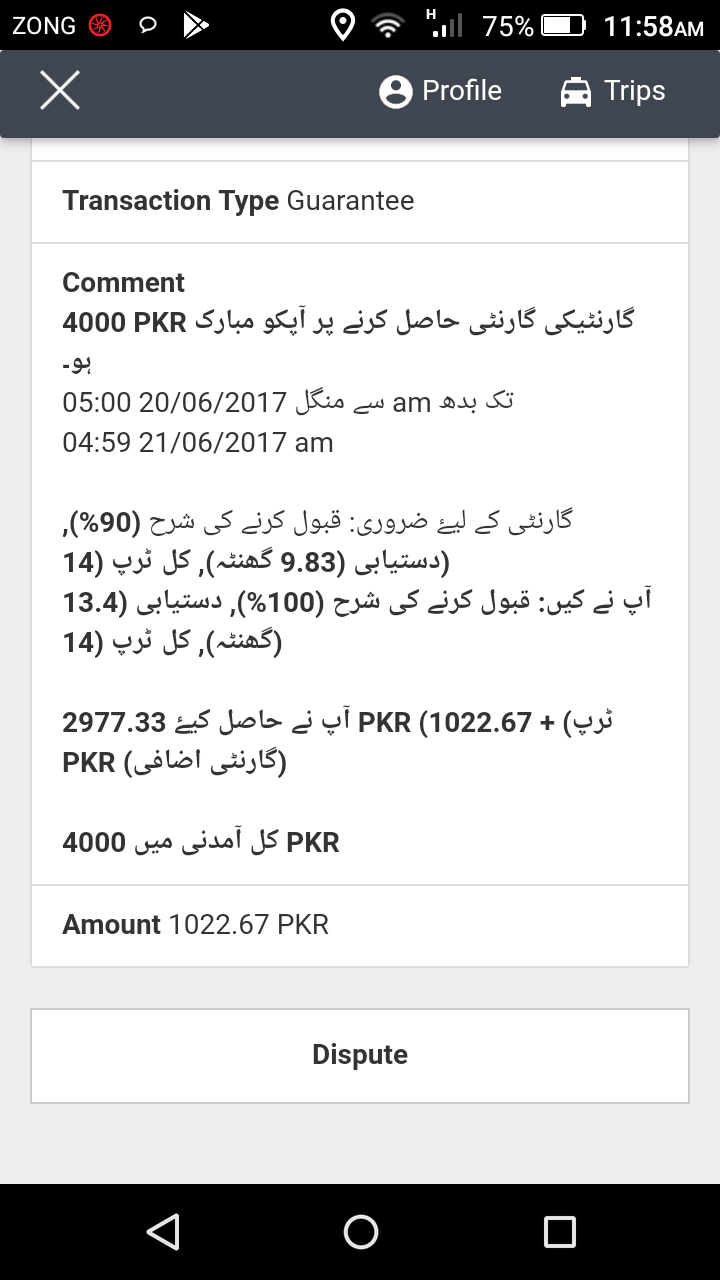Close the transaction details screen
The image size is (720, 1280).
click(x=60, y=91)
